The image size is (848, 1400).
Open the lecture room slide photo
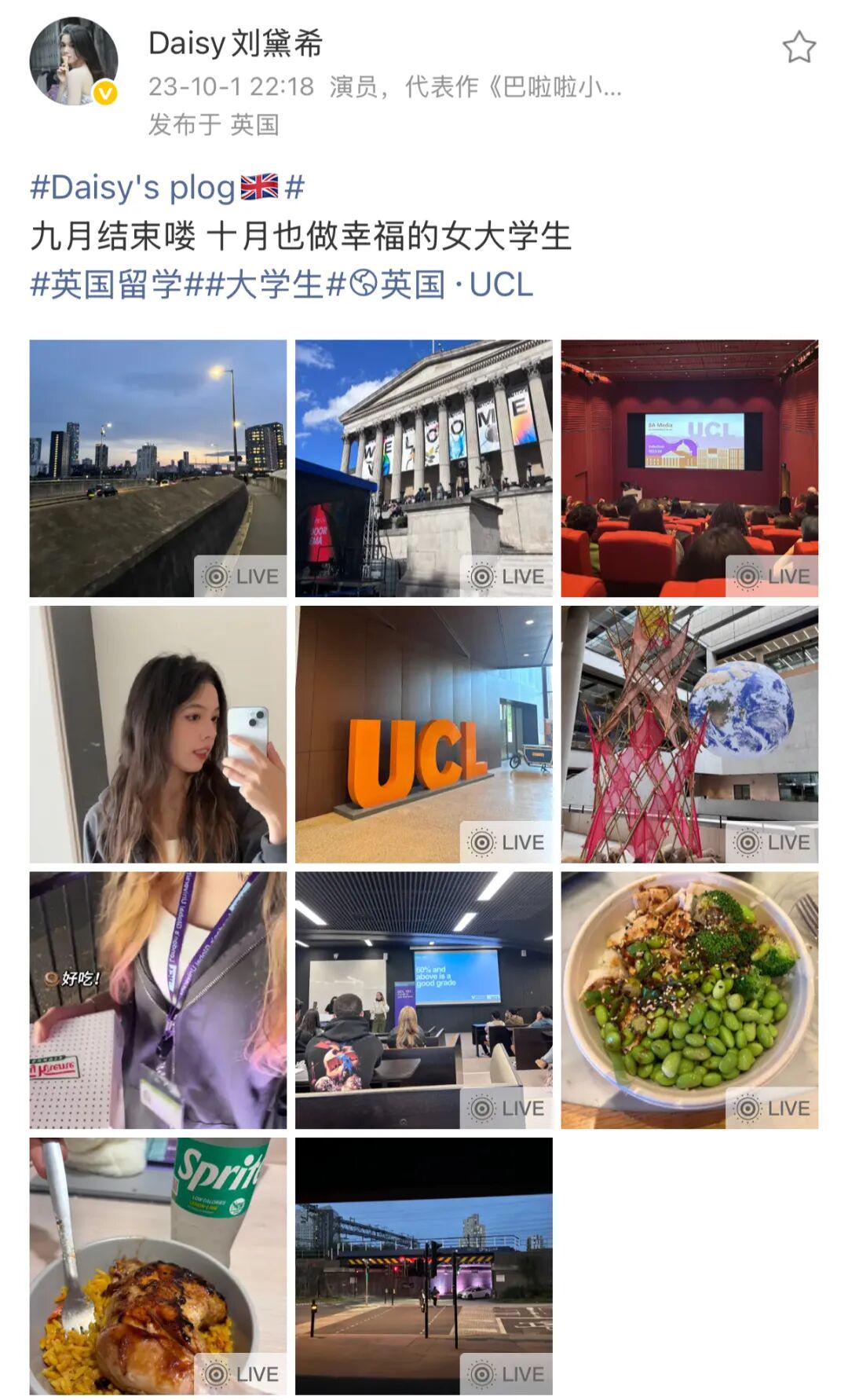(x=423, y=999)
